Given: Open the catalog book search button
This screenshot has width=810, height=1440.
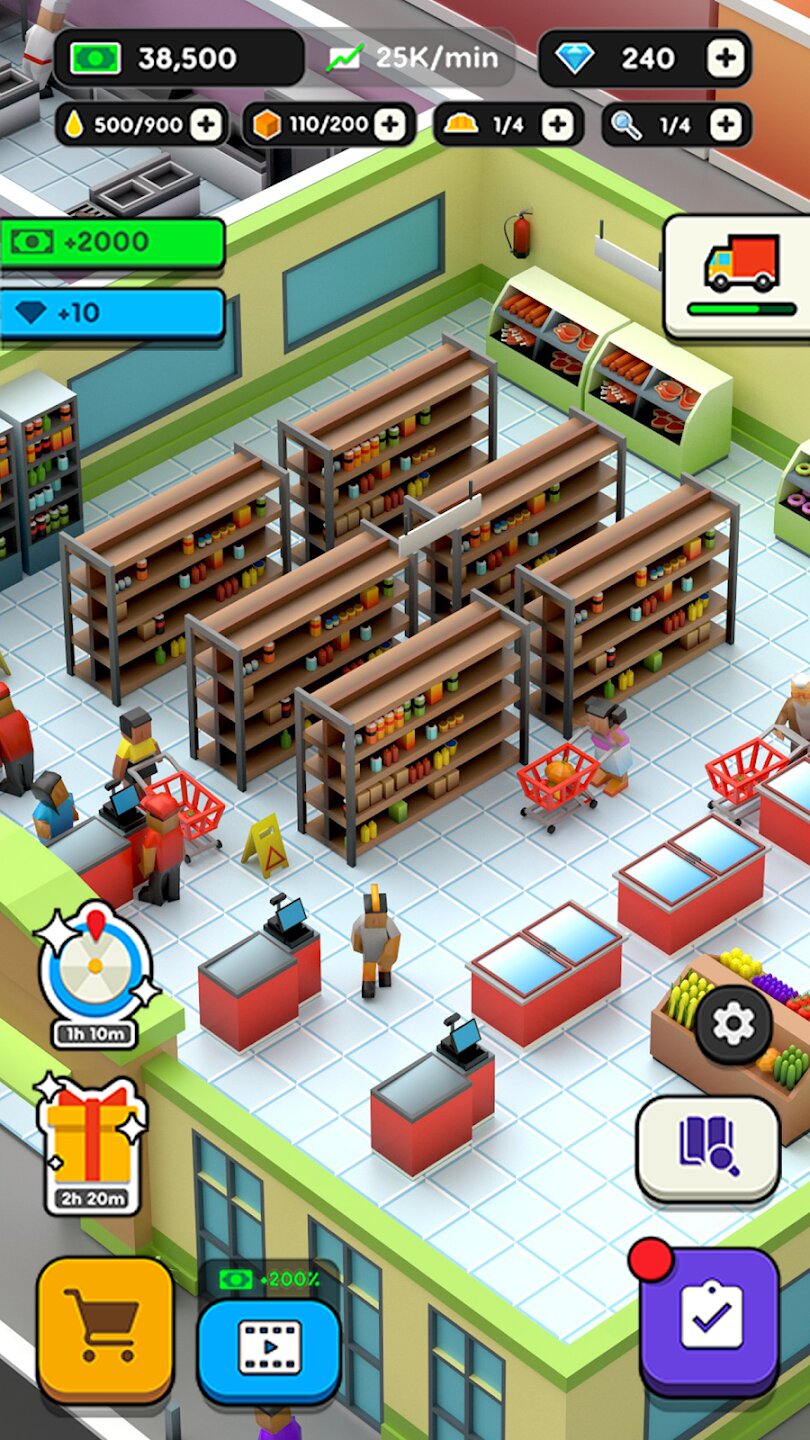Looking at the screenshot, I should (708, 1147).
